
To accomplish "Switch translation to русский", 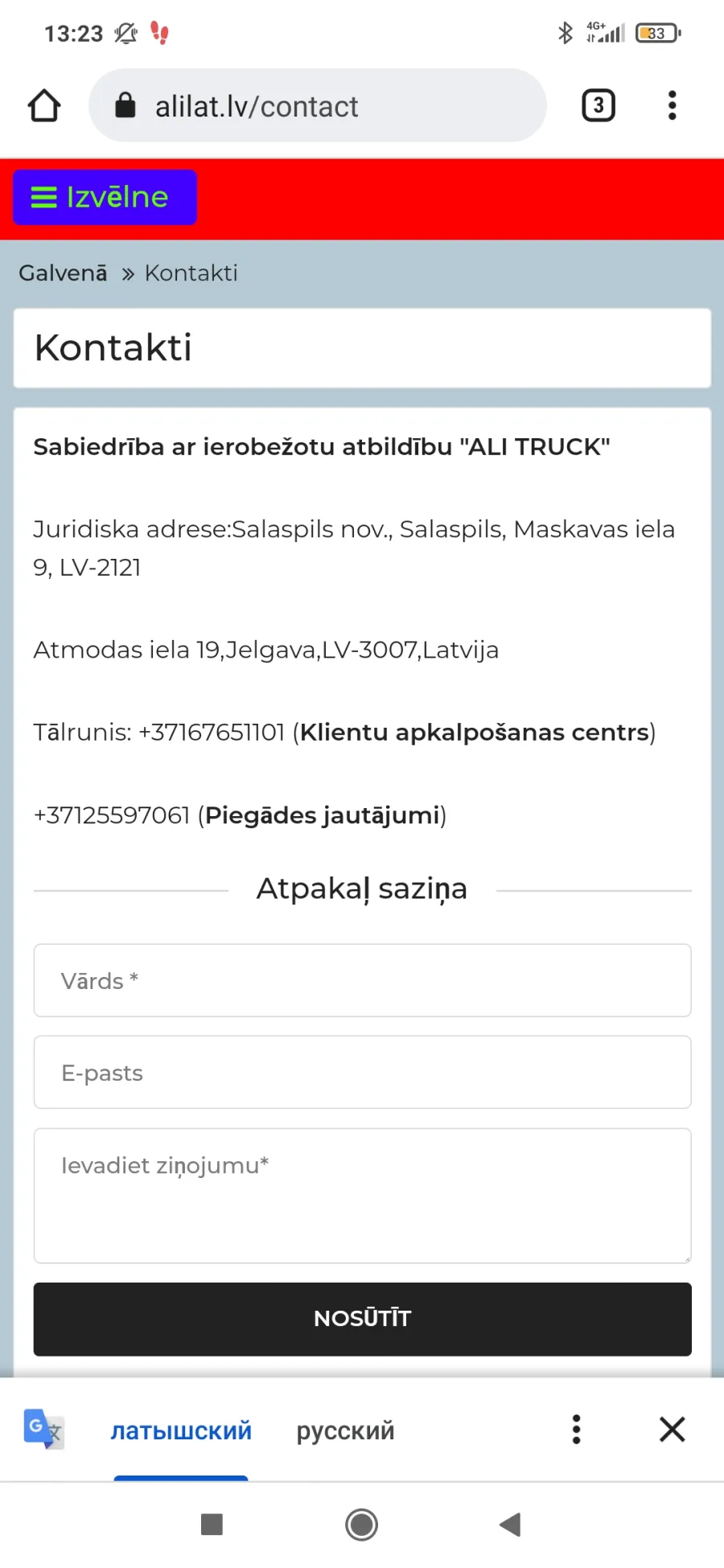I will (346, 1430).
